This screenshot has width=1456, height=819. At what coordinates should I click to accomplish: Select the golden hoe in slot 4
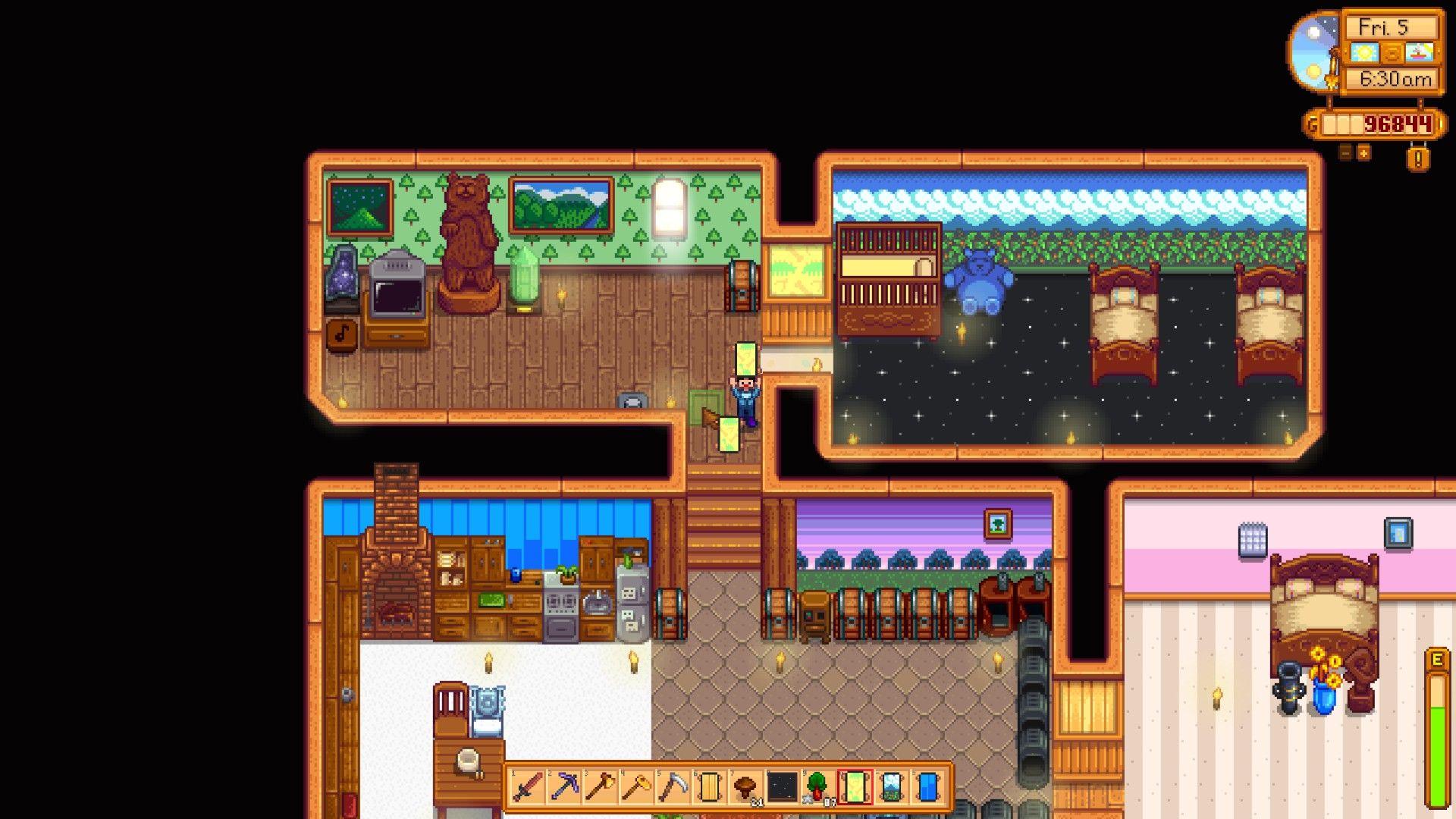click(636, 787)
